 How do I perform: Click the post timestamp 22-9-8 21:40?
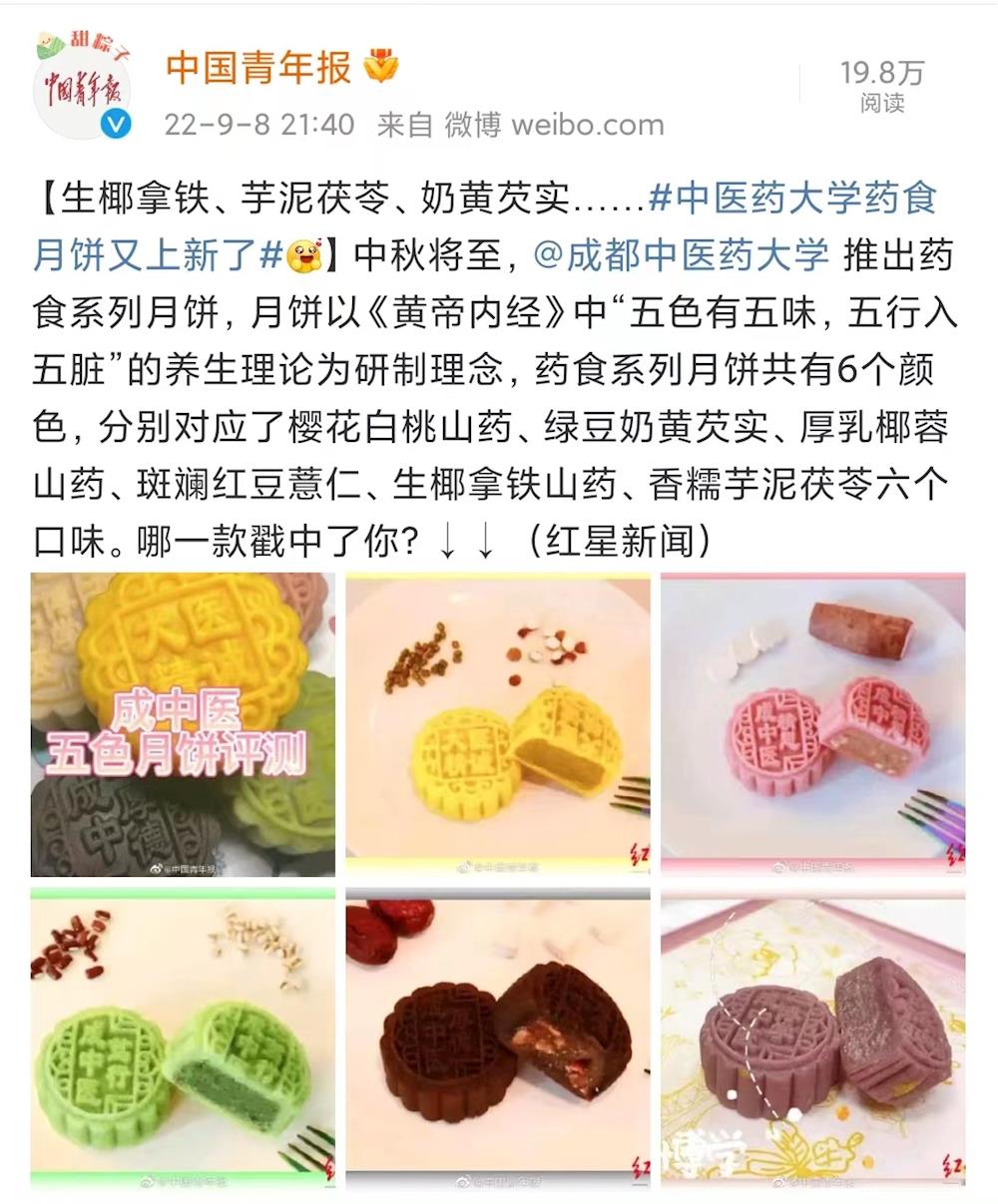point(257,125)
